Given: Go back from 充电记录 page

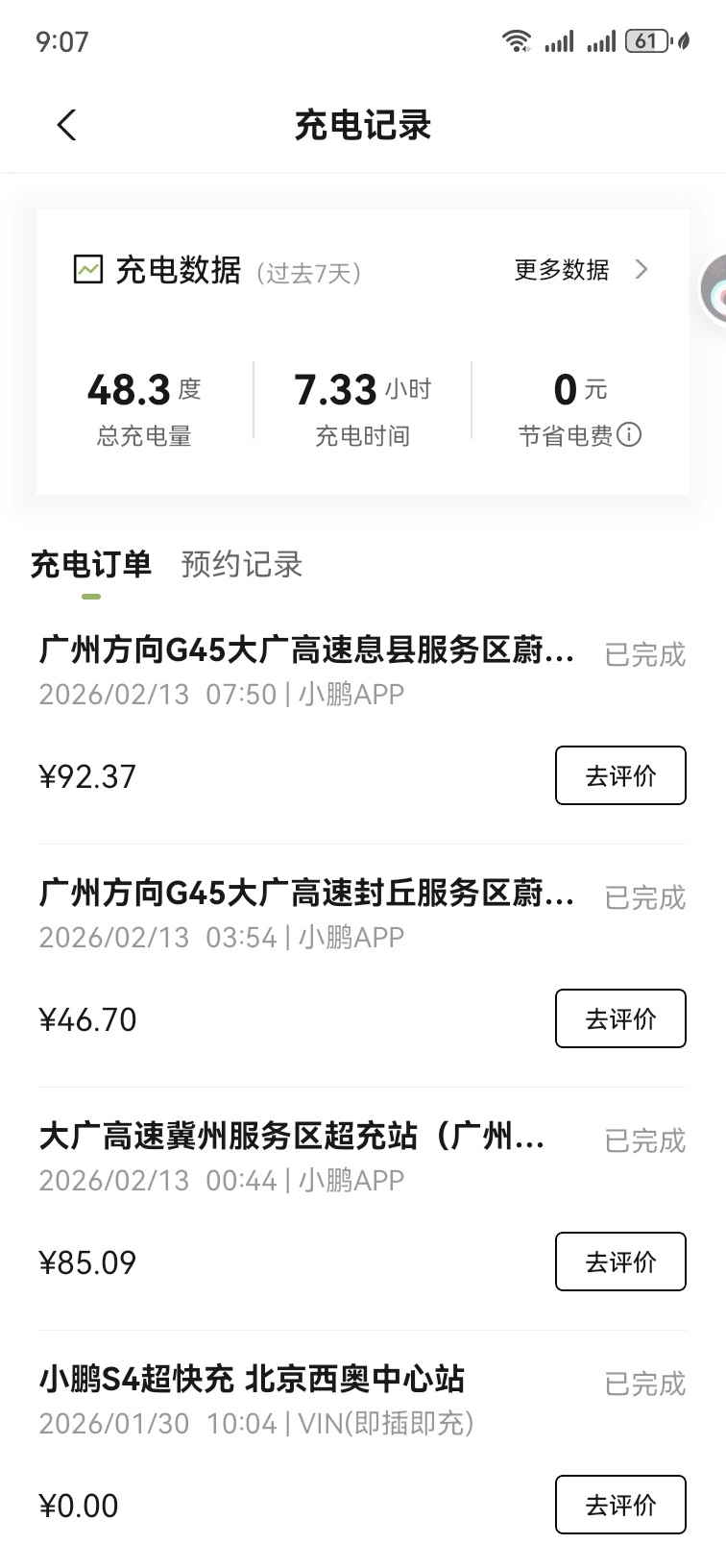Looking at the screenshot, I should point(66,125).
